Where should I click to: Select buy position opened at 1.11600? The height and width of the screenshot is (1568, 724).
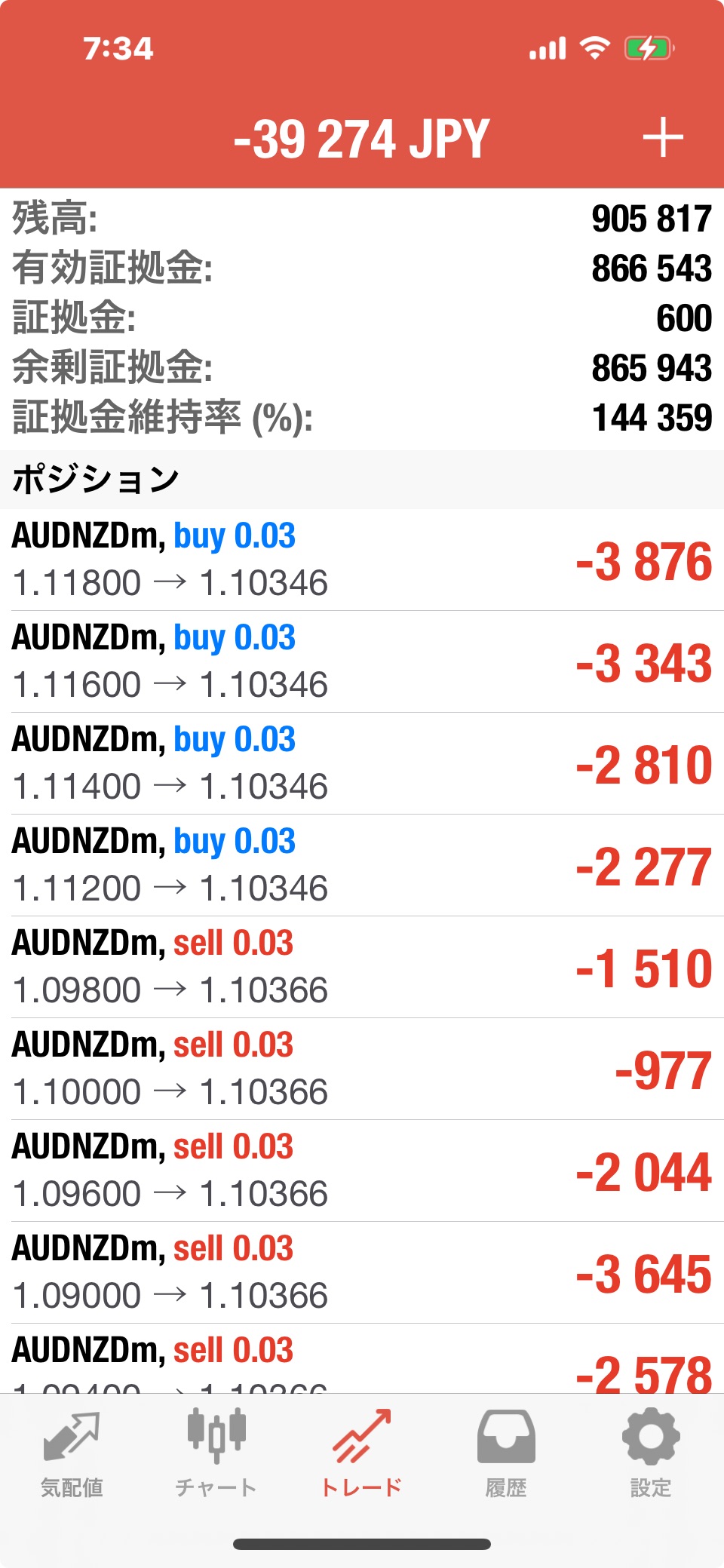coord(362,662)
